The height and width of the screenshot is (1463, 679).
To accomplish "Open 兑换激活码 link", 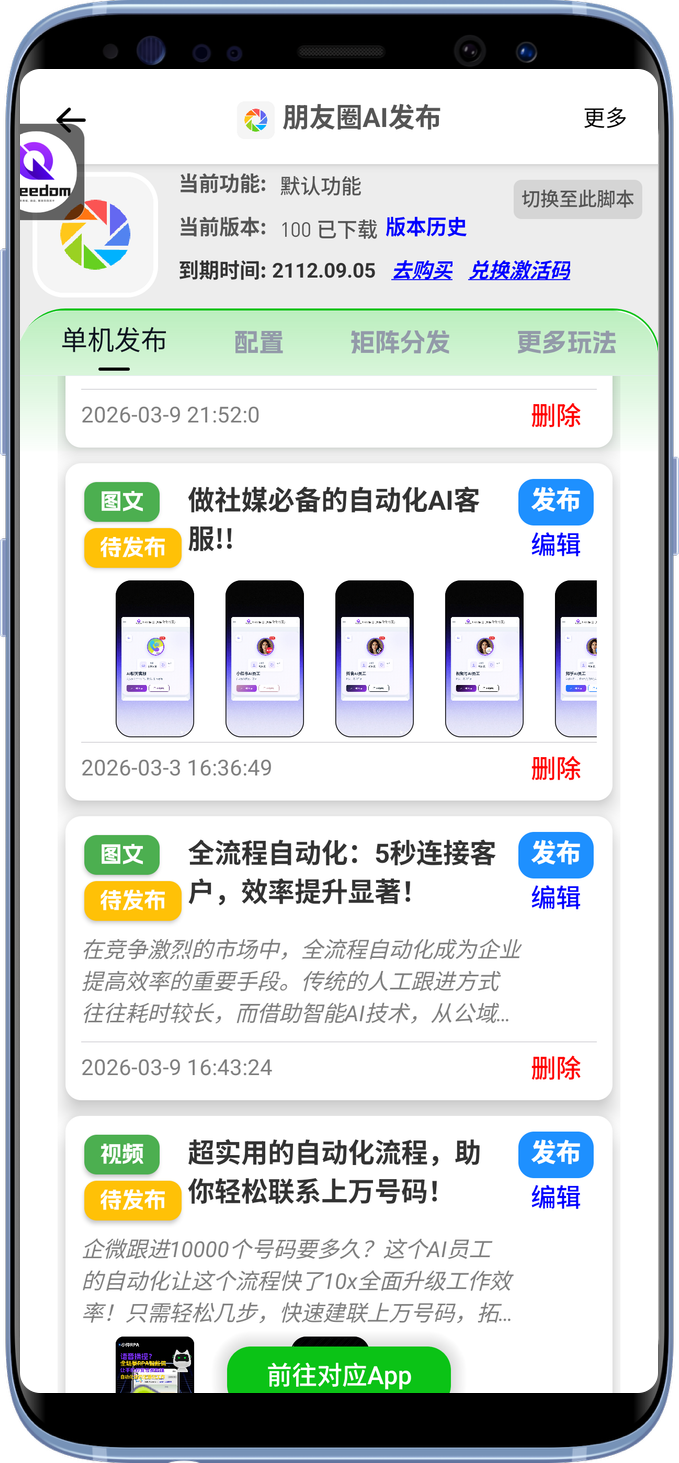I will [x=519, y=270].
